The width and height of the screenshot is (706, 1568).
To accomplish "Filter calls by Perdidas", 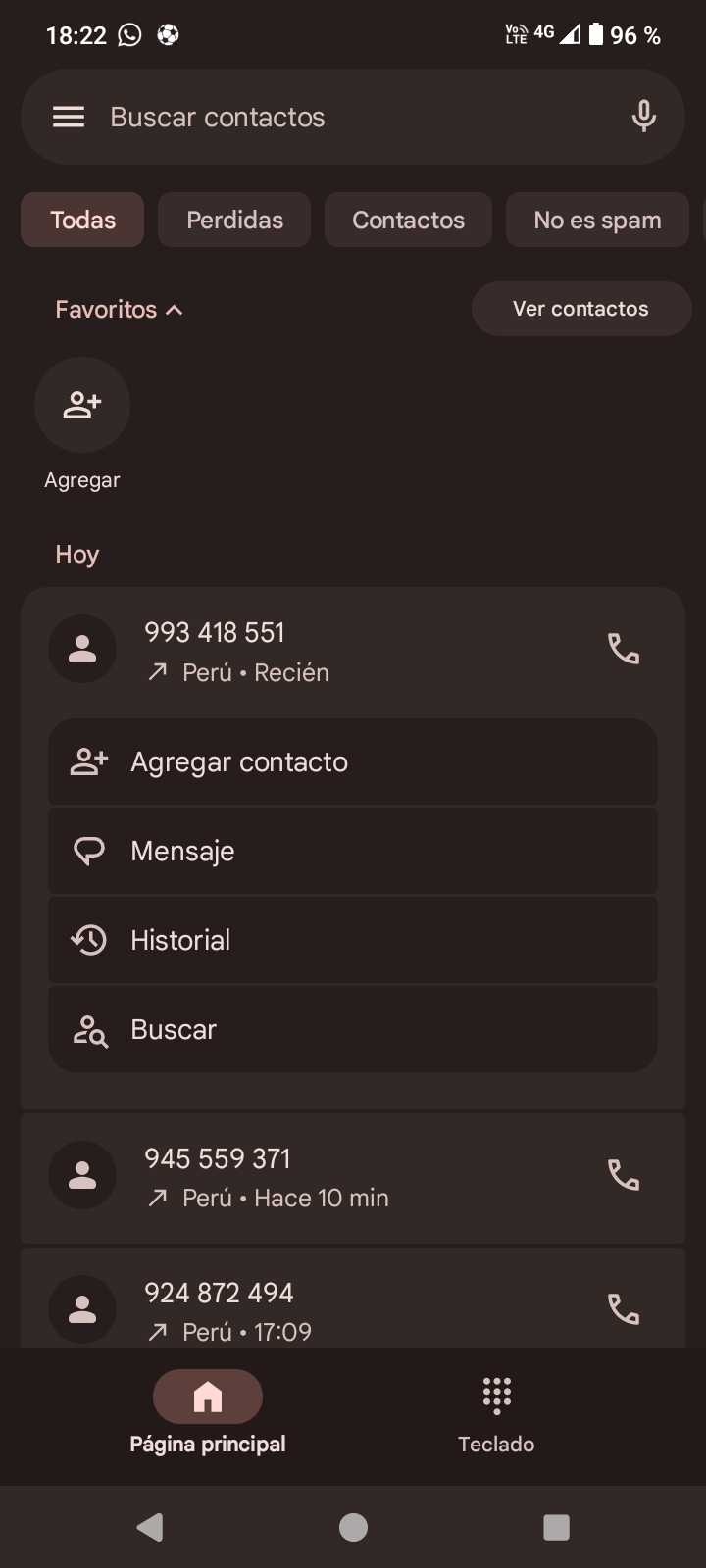I will click(x=234, y=220).
